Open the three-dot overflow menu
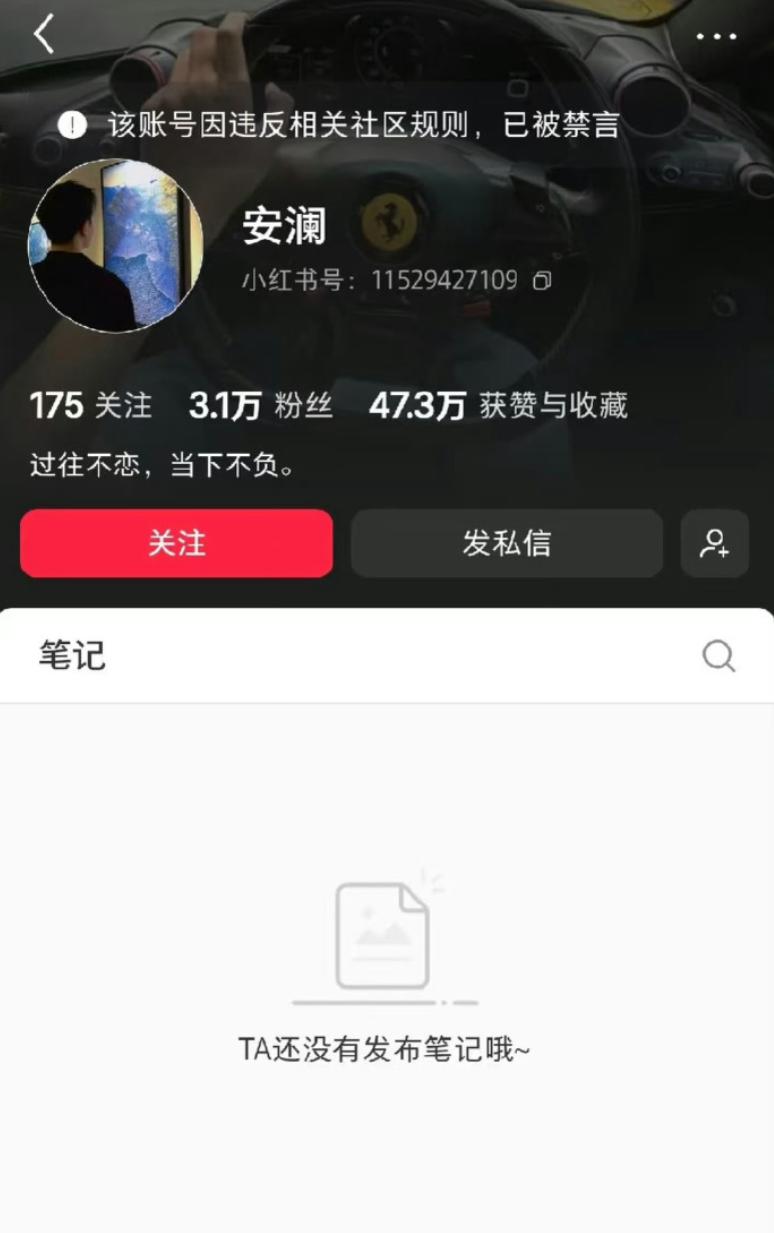 tap(716, 36)
